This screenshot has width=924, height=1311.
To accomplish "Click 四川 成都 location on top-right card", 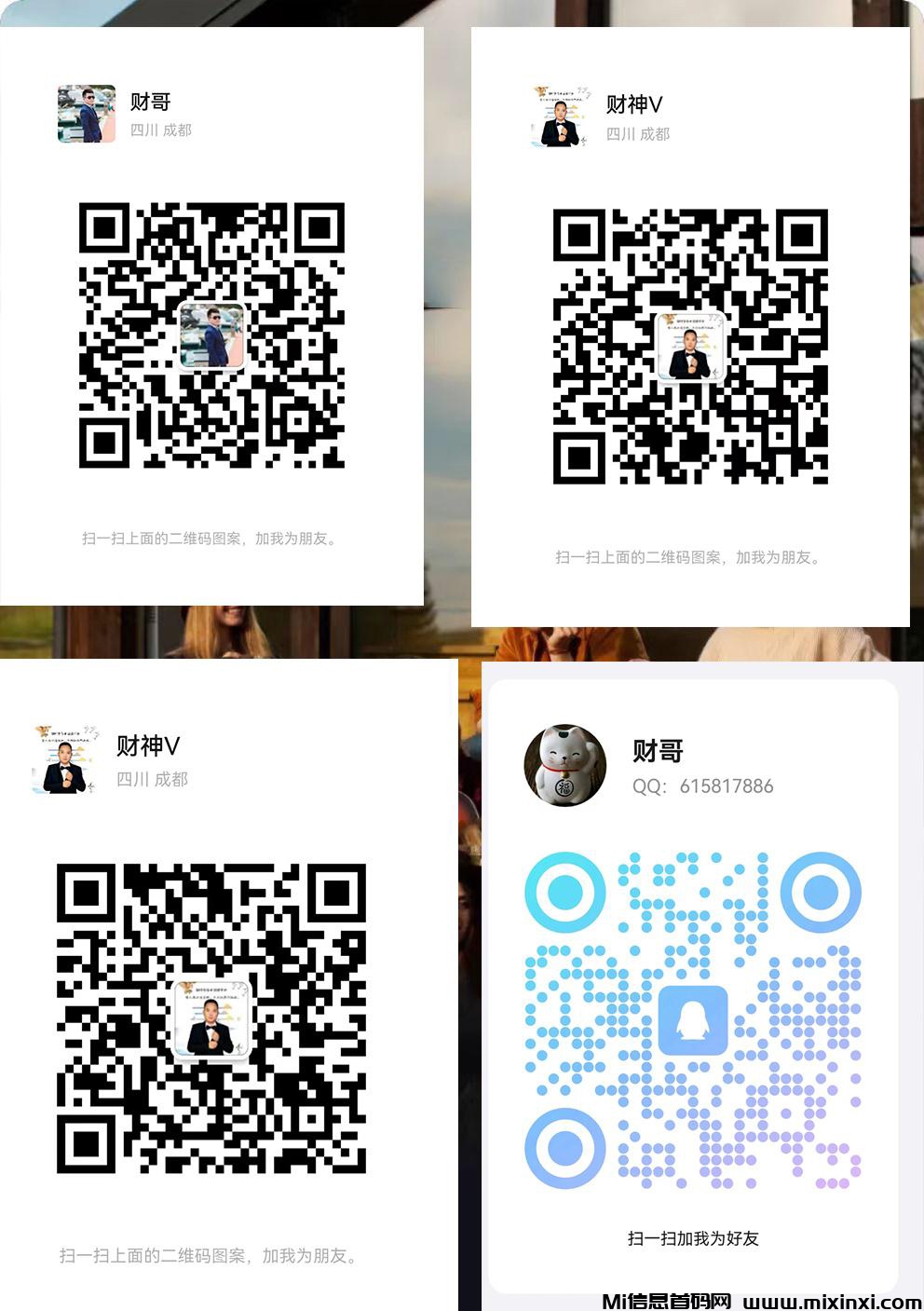I will tap(640, 134).
